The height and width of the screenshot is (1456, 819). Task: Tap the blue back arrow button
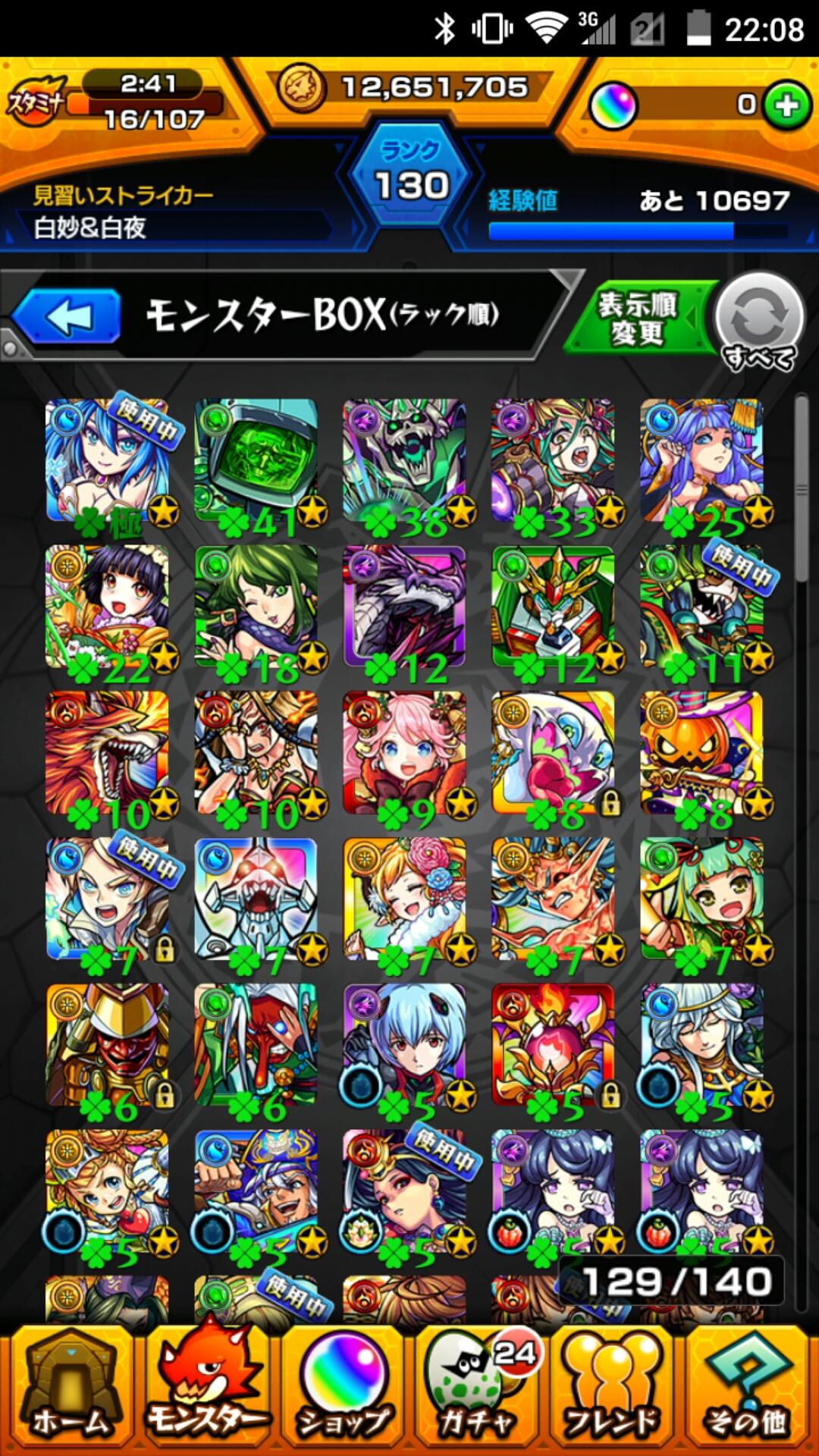pos(67,316)
